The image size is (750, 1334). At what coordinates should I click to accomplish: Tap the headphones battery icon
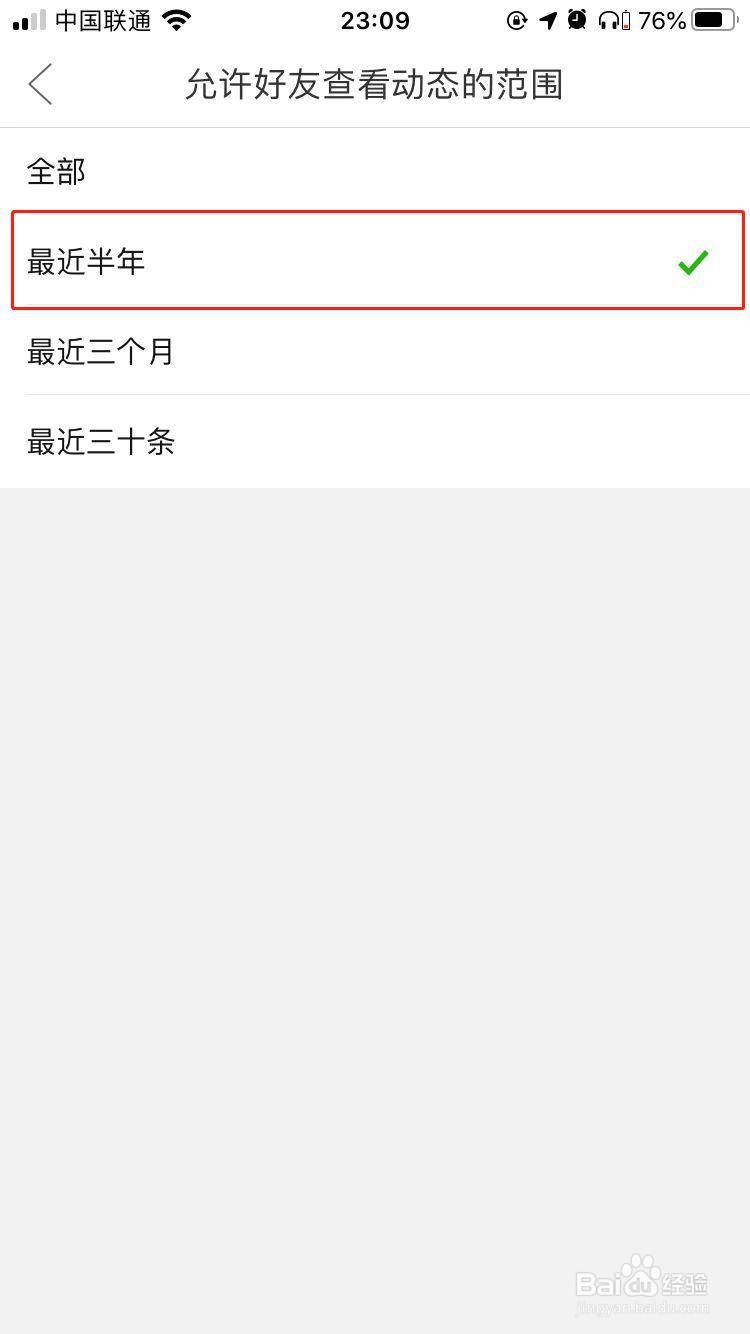tap(615, 20)
